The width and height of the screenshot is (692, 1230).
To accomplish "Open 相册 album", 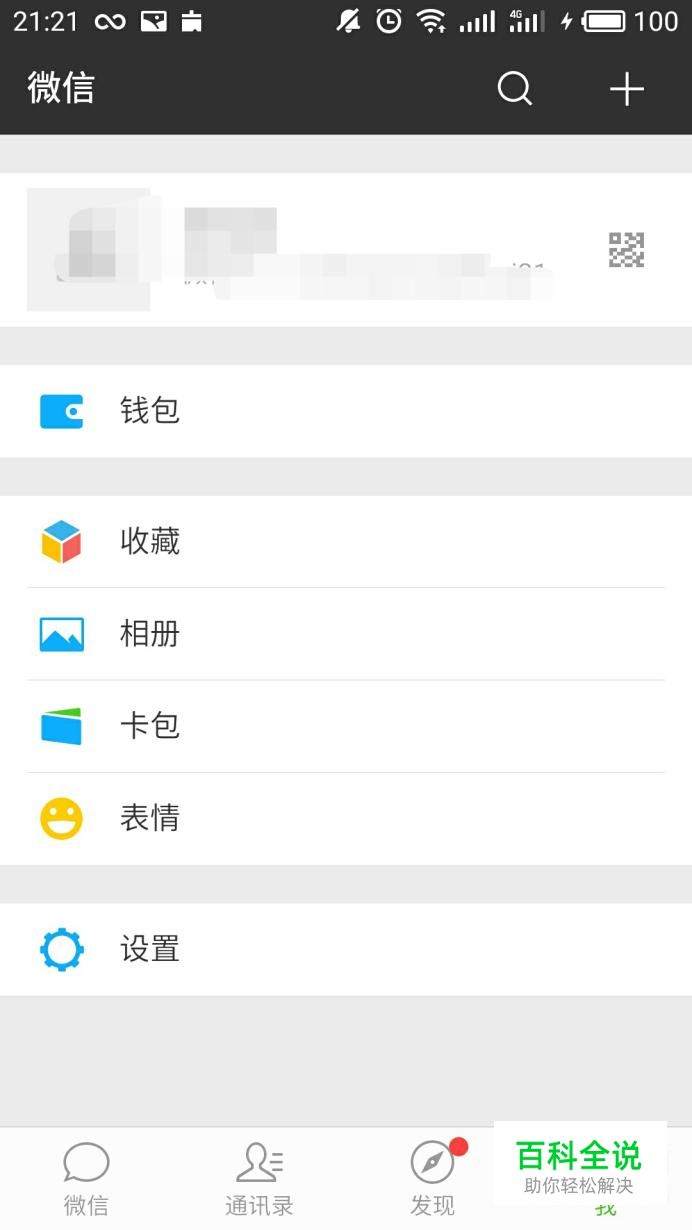I will (346, 634).
